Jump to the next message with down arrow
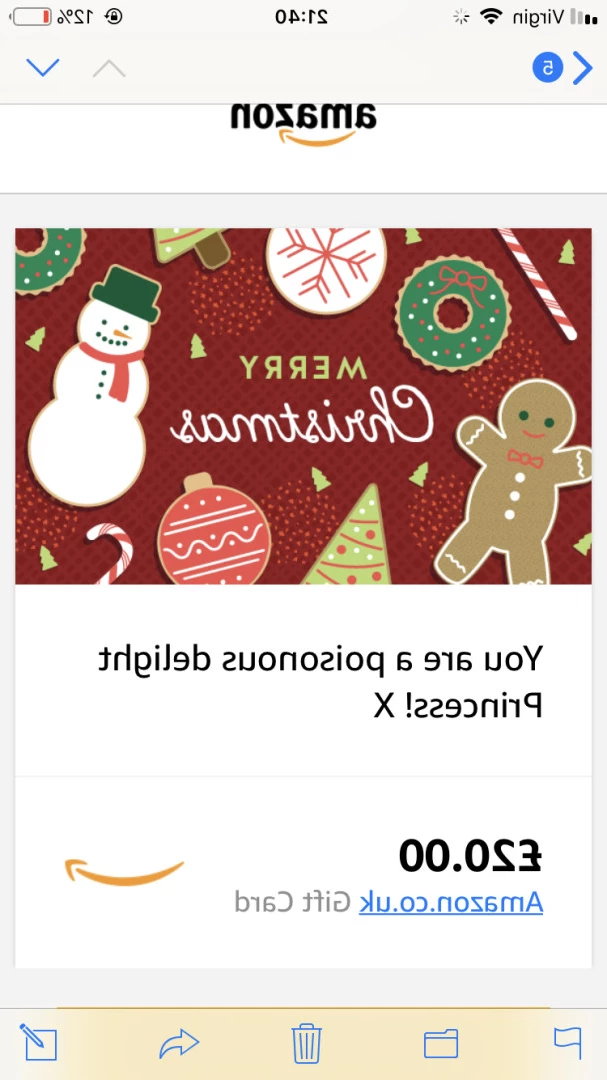Image resolution: width=607 pixels, height=1080 pixels. (43, 68)
